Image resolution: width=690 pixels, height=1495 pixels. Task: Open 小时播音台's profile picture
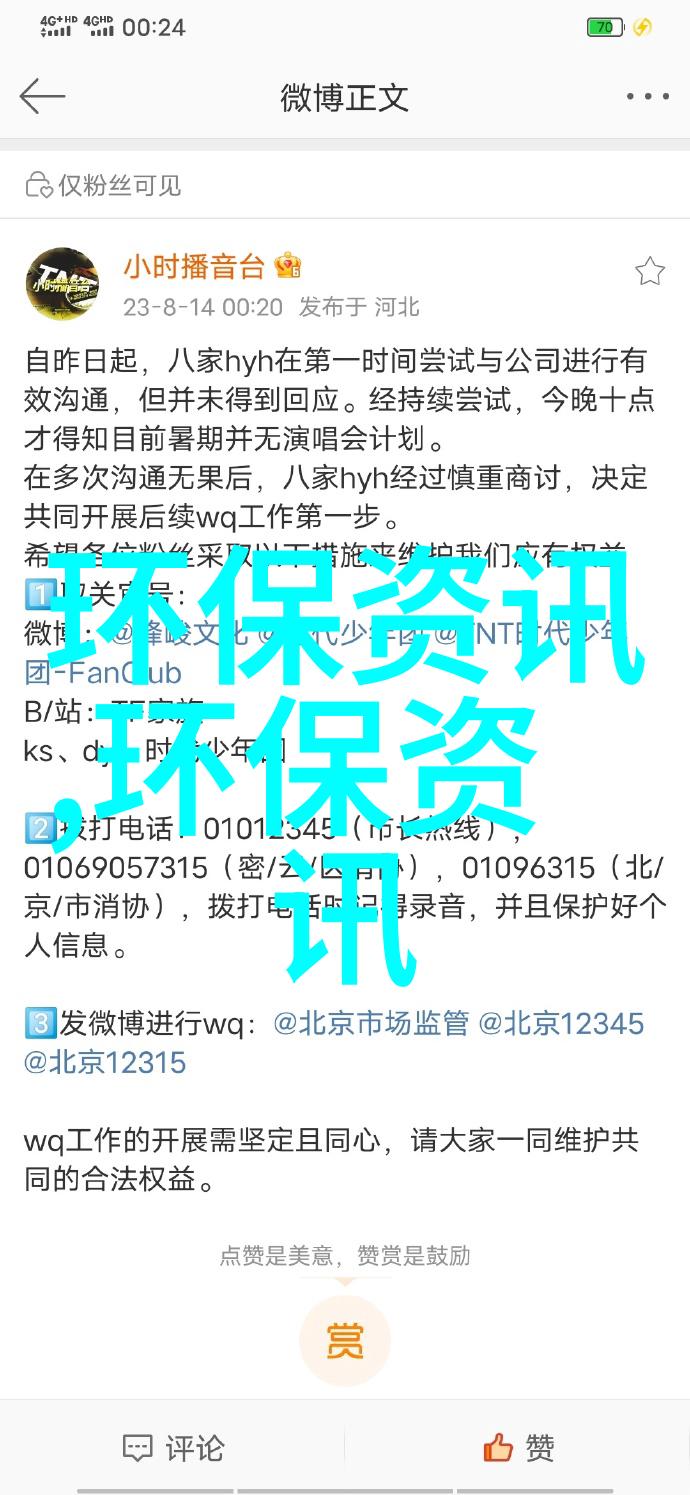[62, 284]
